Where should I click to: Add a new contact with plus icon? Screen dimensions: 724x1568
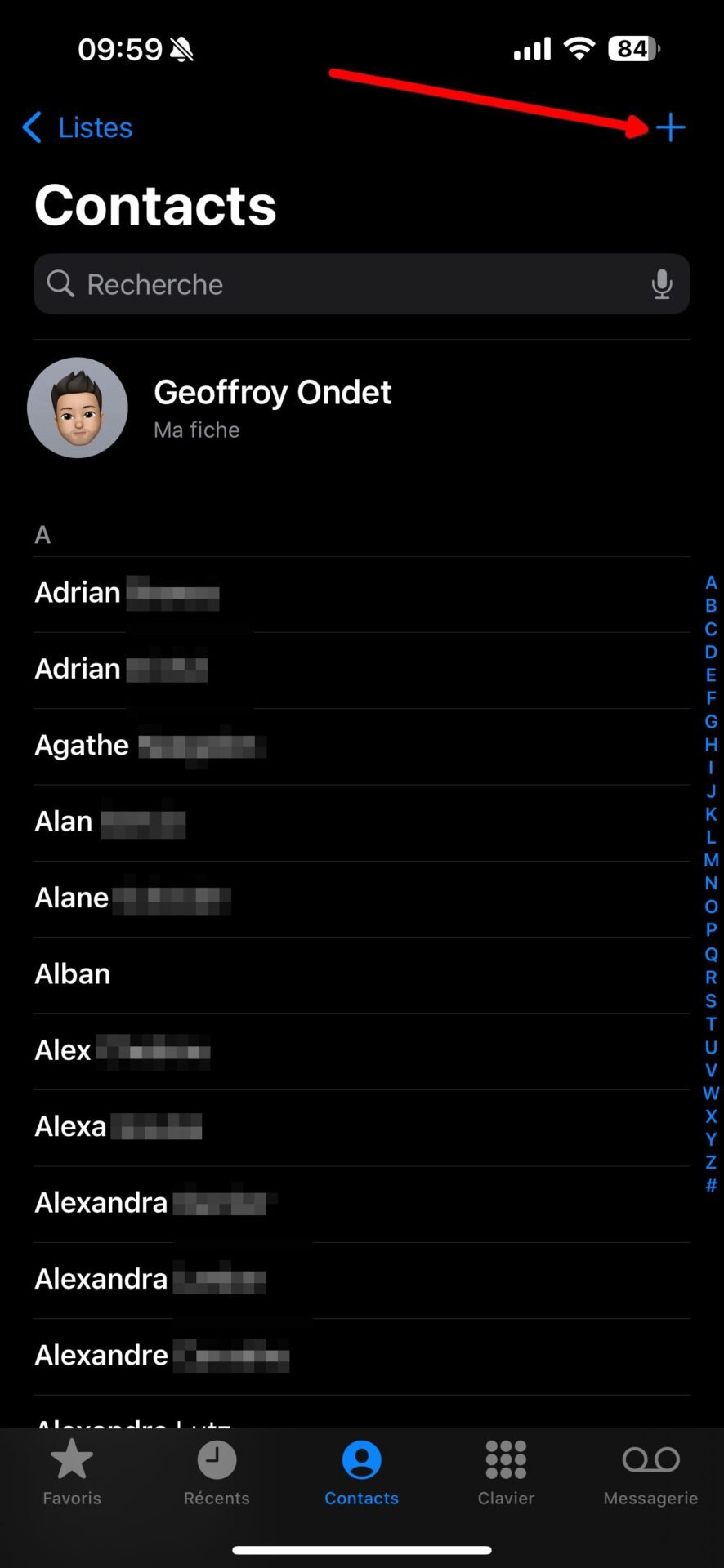point(670,127)
